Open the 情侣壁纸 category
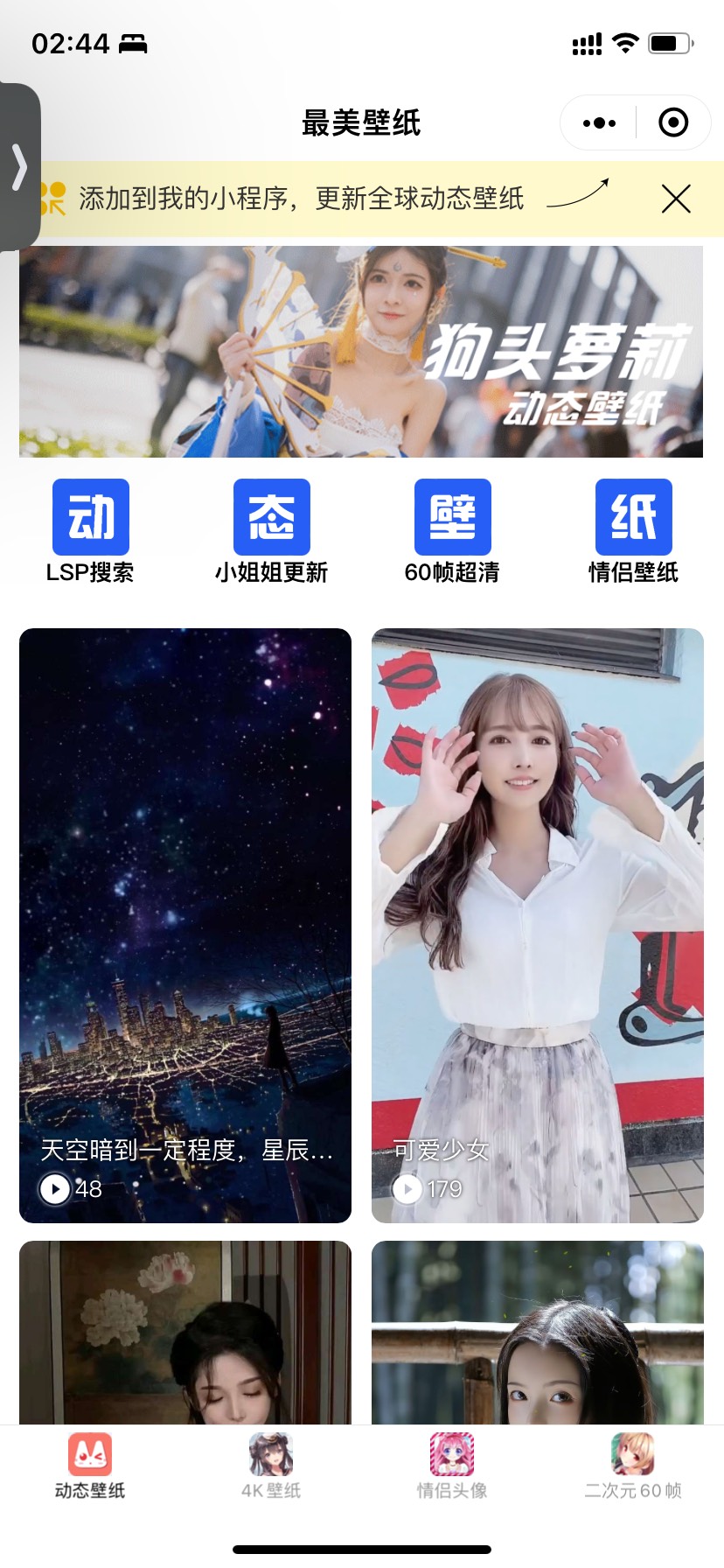 (633, 531)
